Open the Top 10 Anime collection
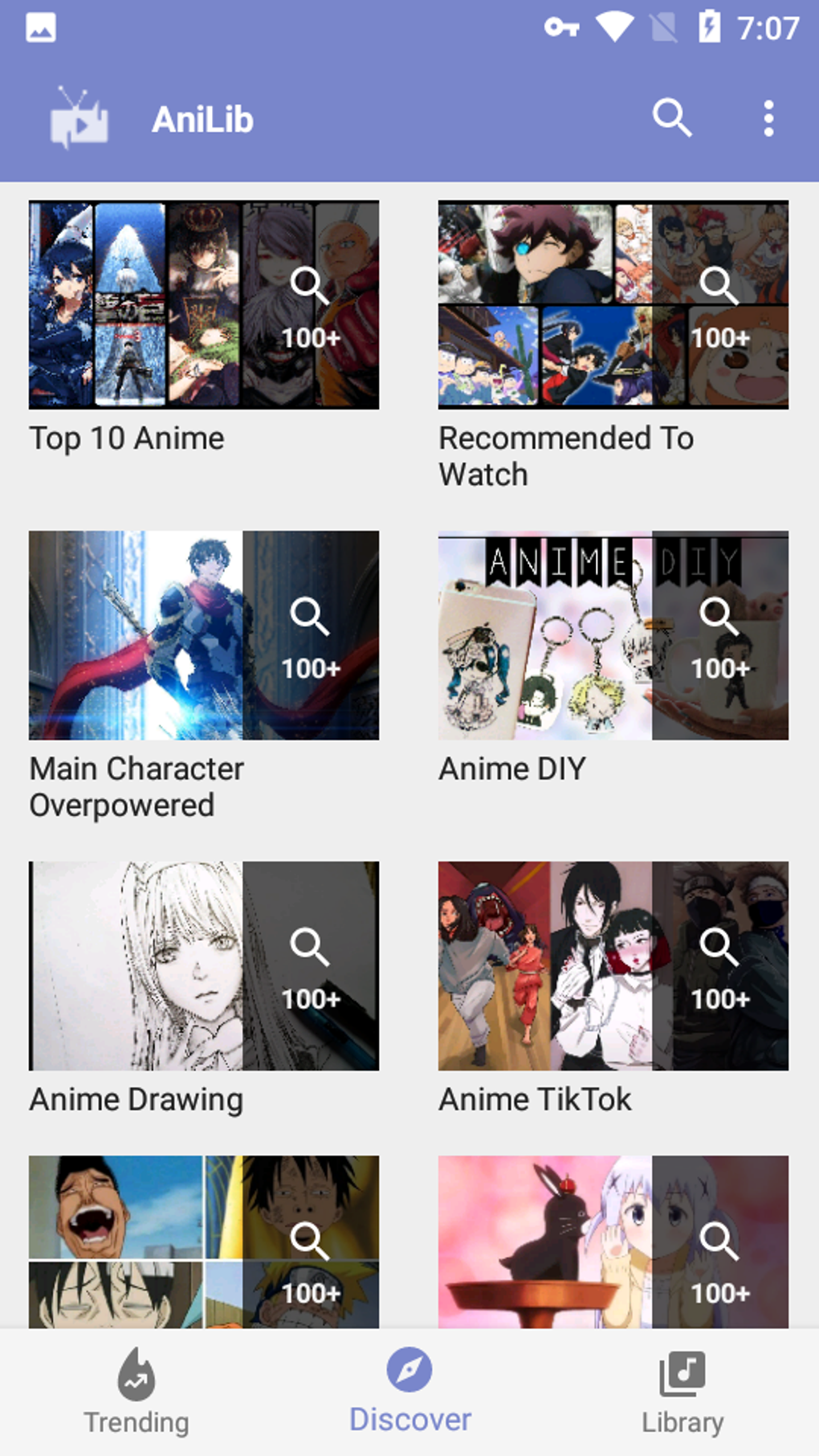Image resolution: width=819 pixels, height=1456 pixels. (x=204, y=305)
